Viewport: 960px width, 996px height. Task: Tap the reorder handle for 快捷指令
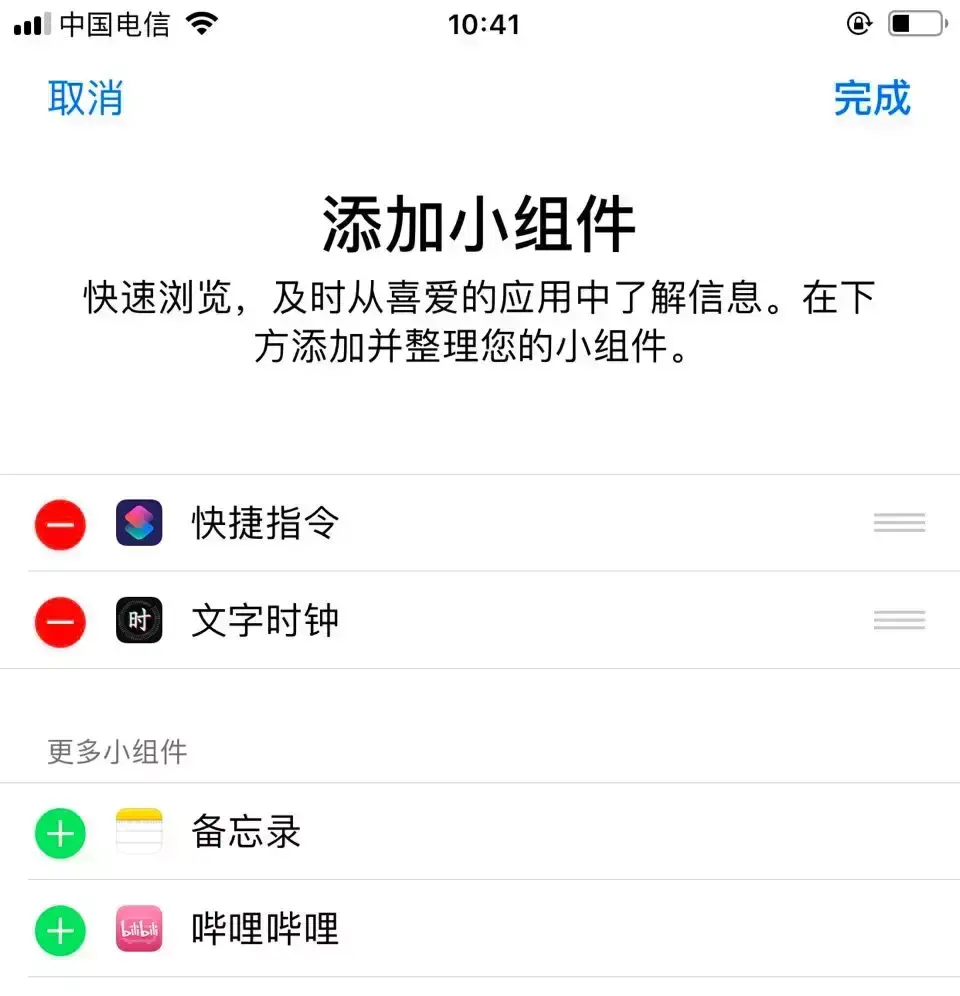click(898, 523)
